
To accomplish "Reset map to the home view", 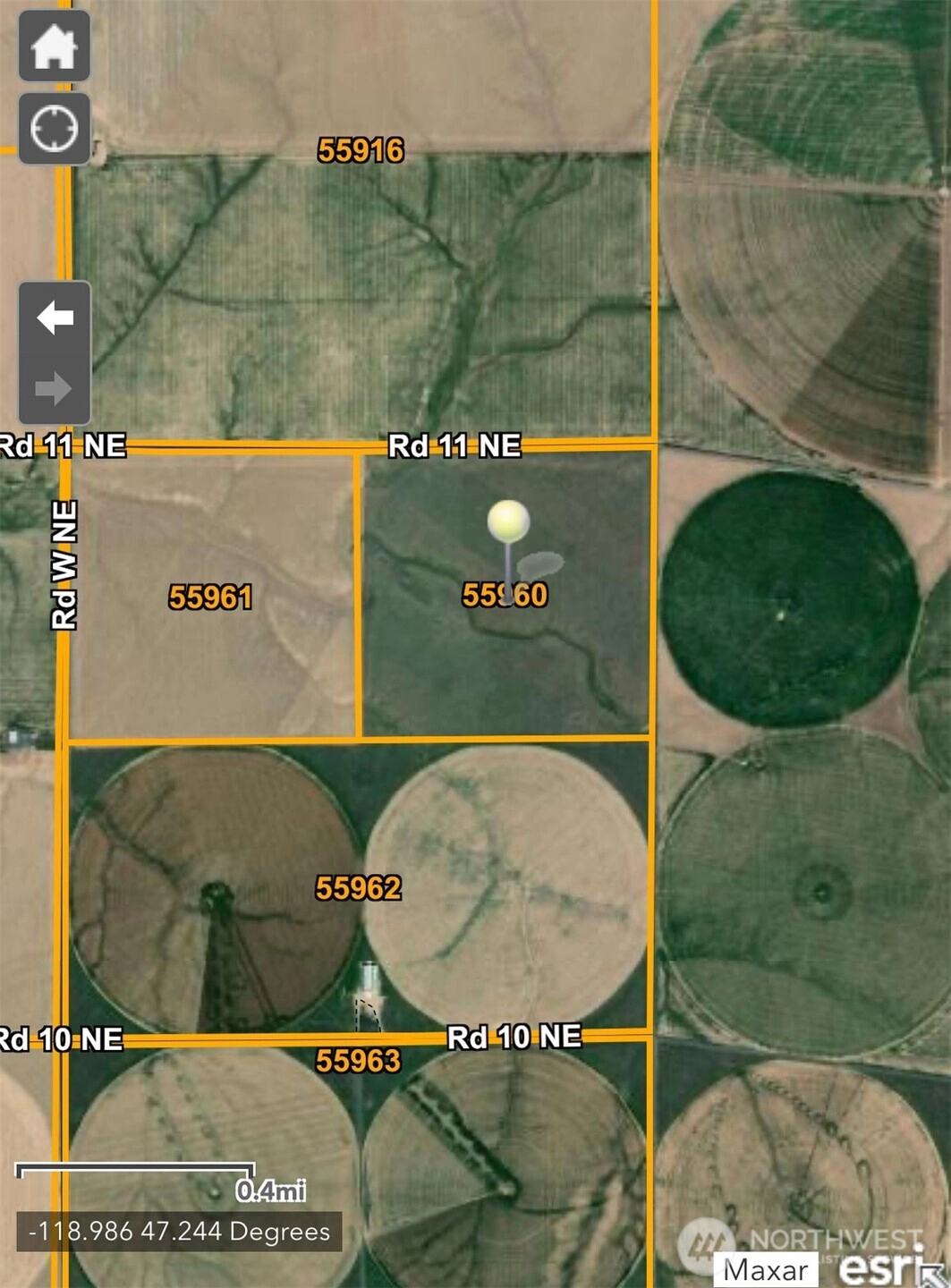I will tap(54, 47).
